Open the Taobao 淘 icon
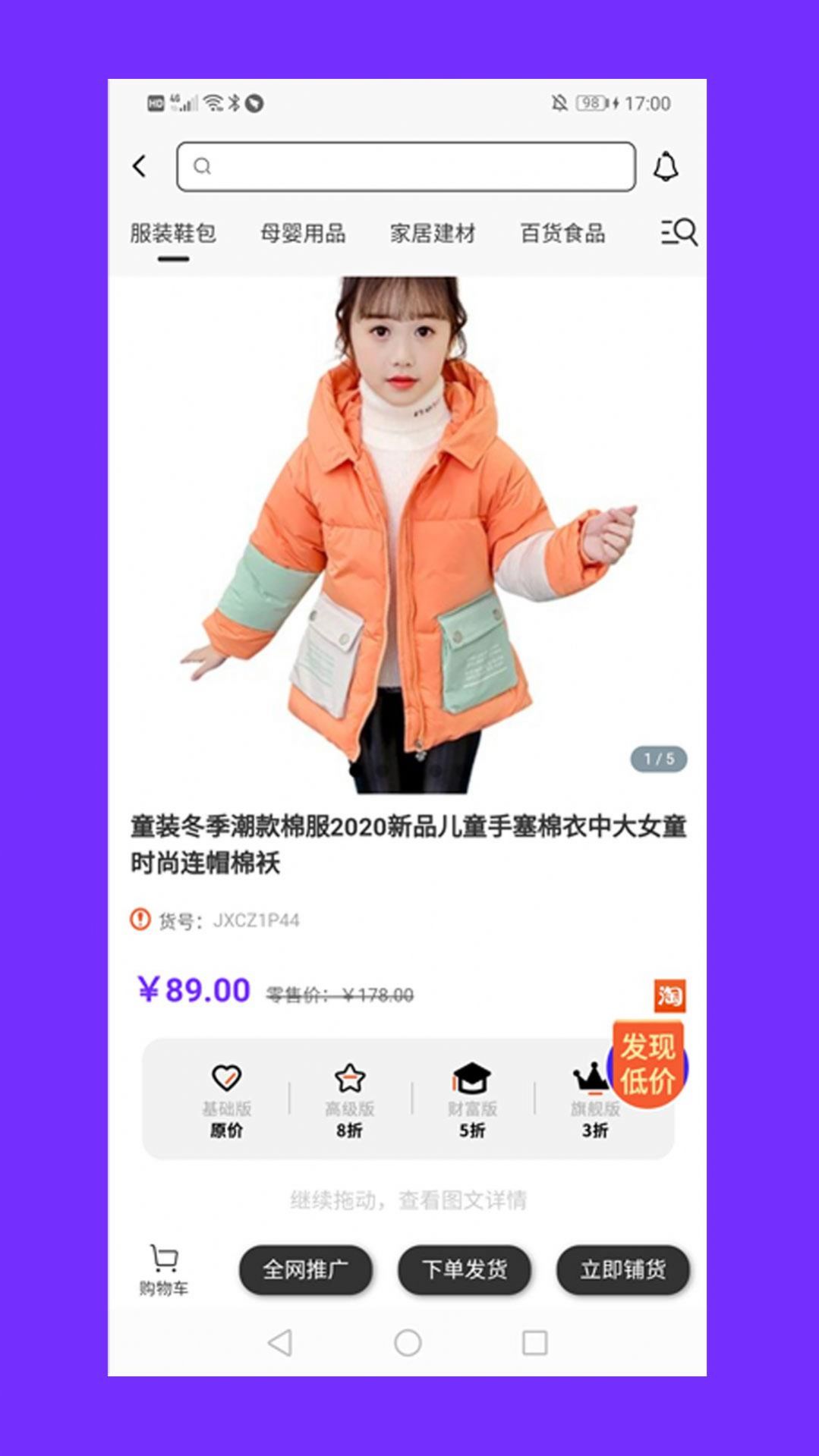 (x=669, y=995)
